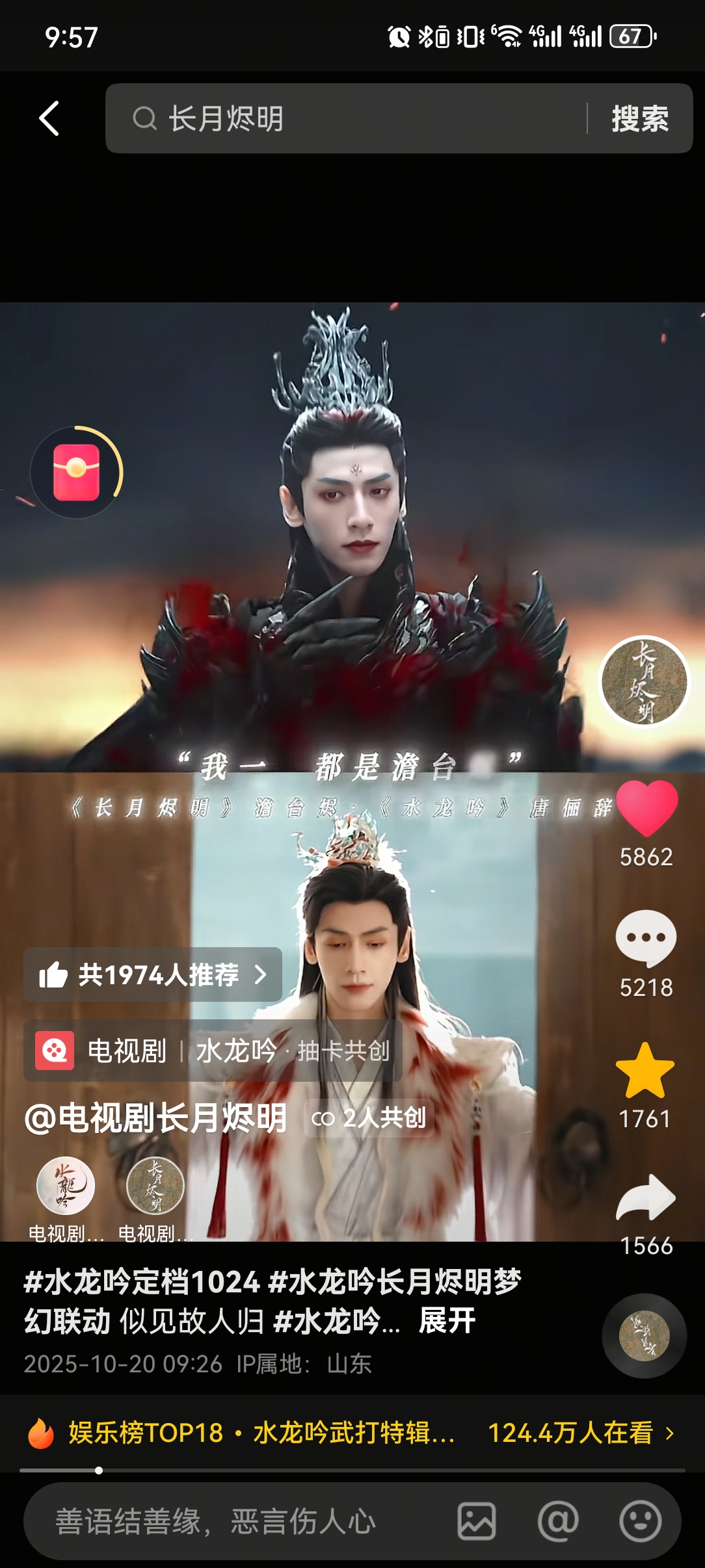Image resolution: width=705 pixels, height=1568 pixels.
Task: Open the search field showing 长月烬明
Action: tap(345, 118)
